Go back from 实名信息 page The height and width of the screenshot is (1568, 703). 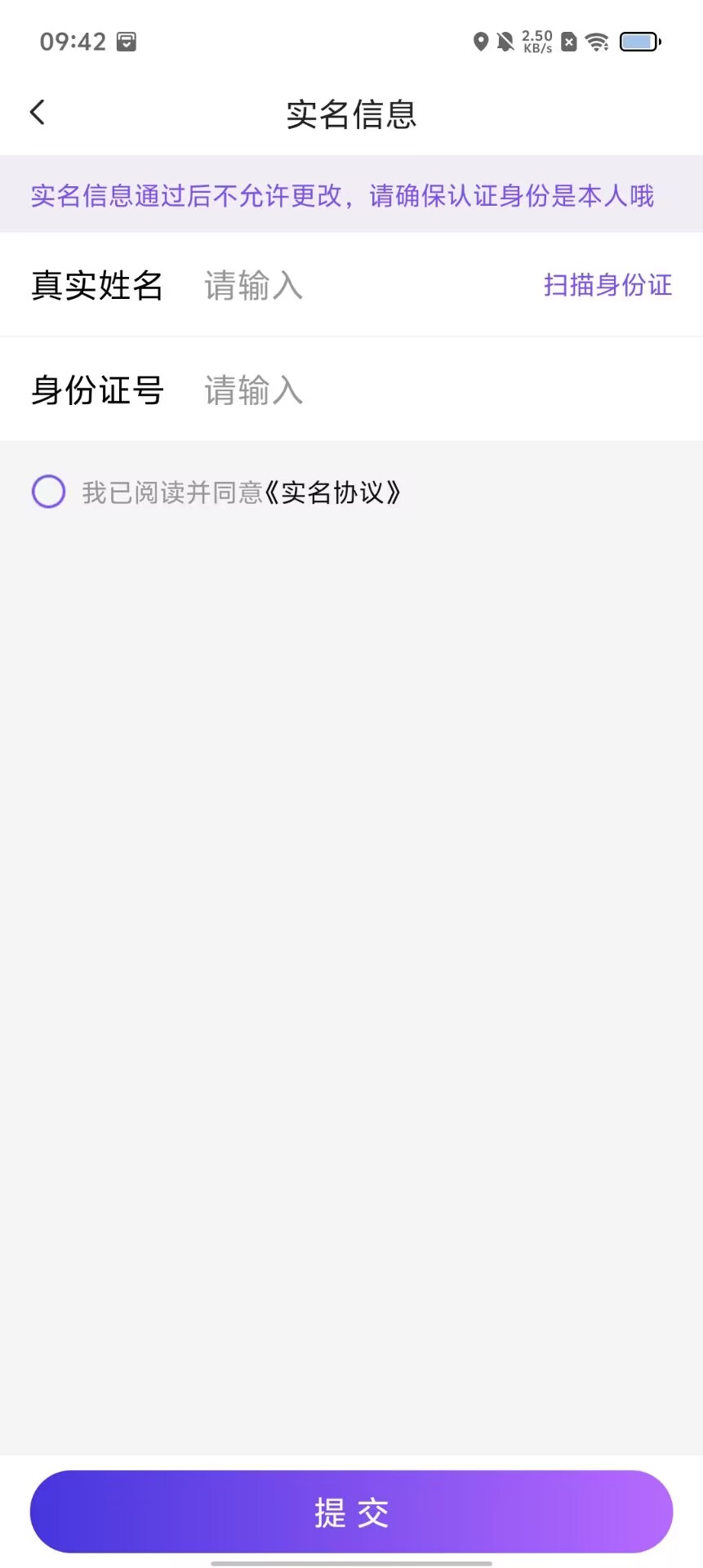click(38, 113)
